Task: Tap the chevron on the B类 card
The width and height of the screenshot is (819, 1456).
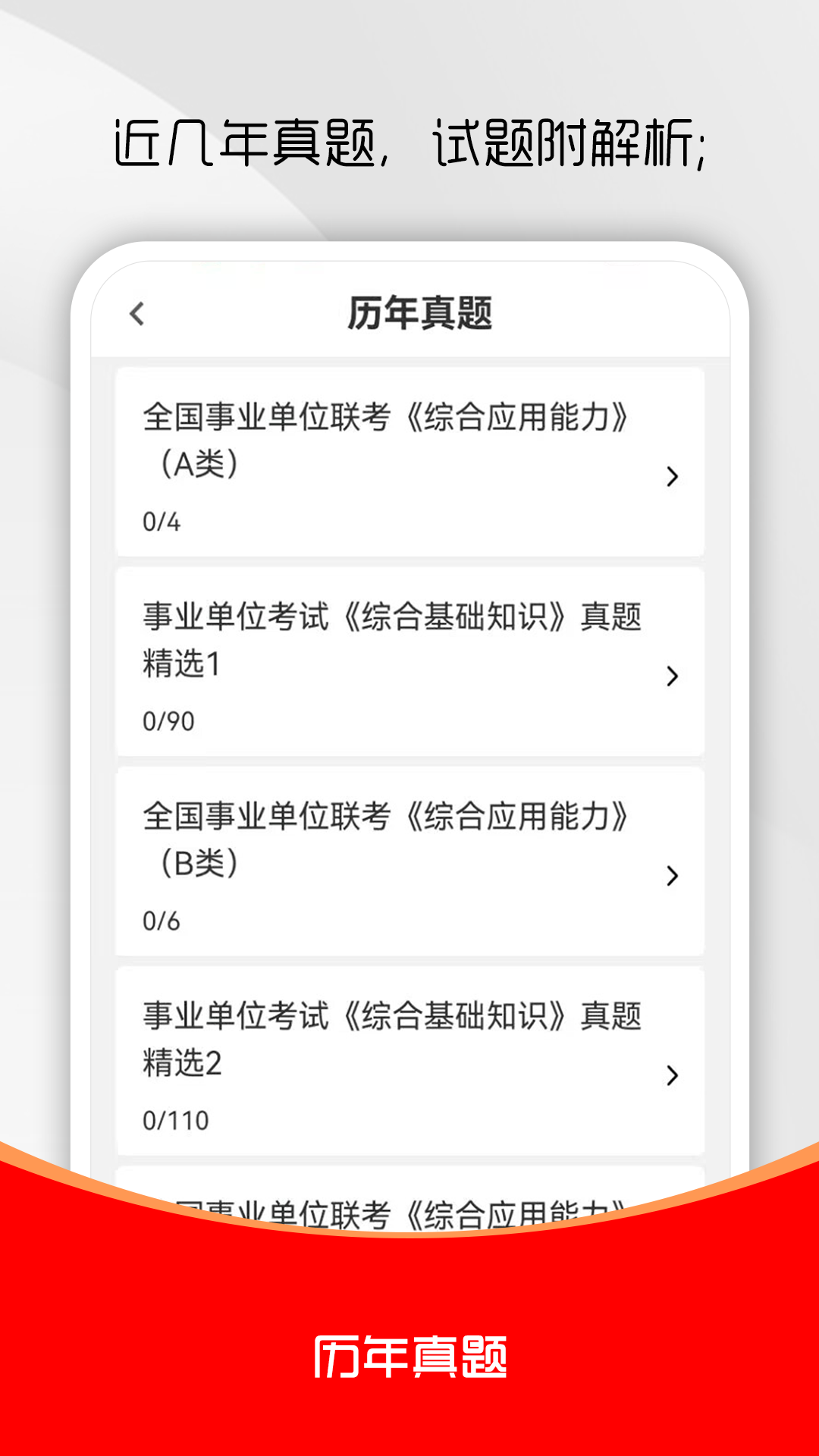Action: click(672, 877)
